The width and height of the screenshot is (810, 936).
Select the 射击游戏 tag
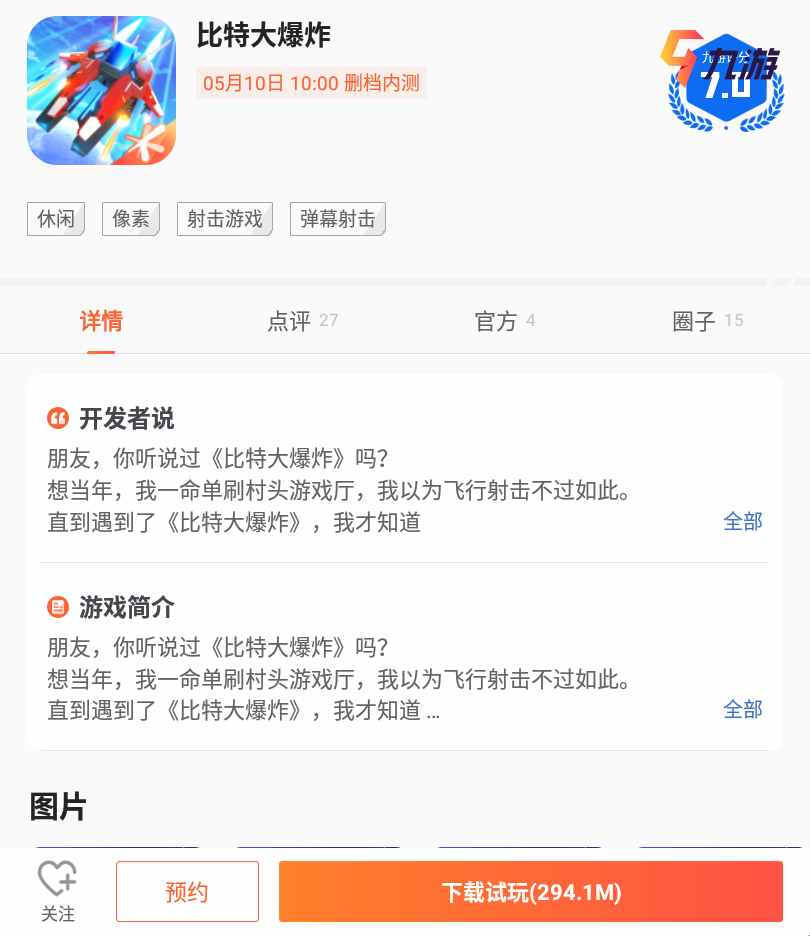click(x=225, y=219)
